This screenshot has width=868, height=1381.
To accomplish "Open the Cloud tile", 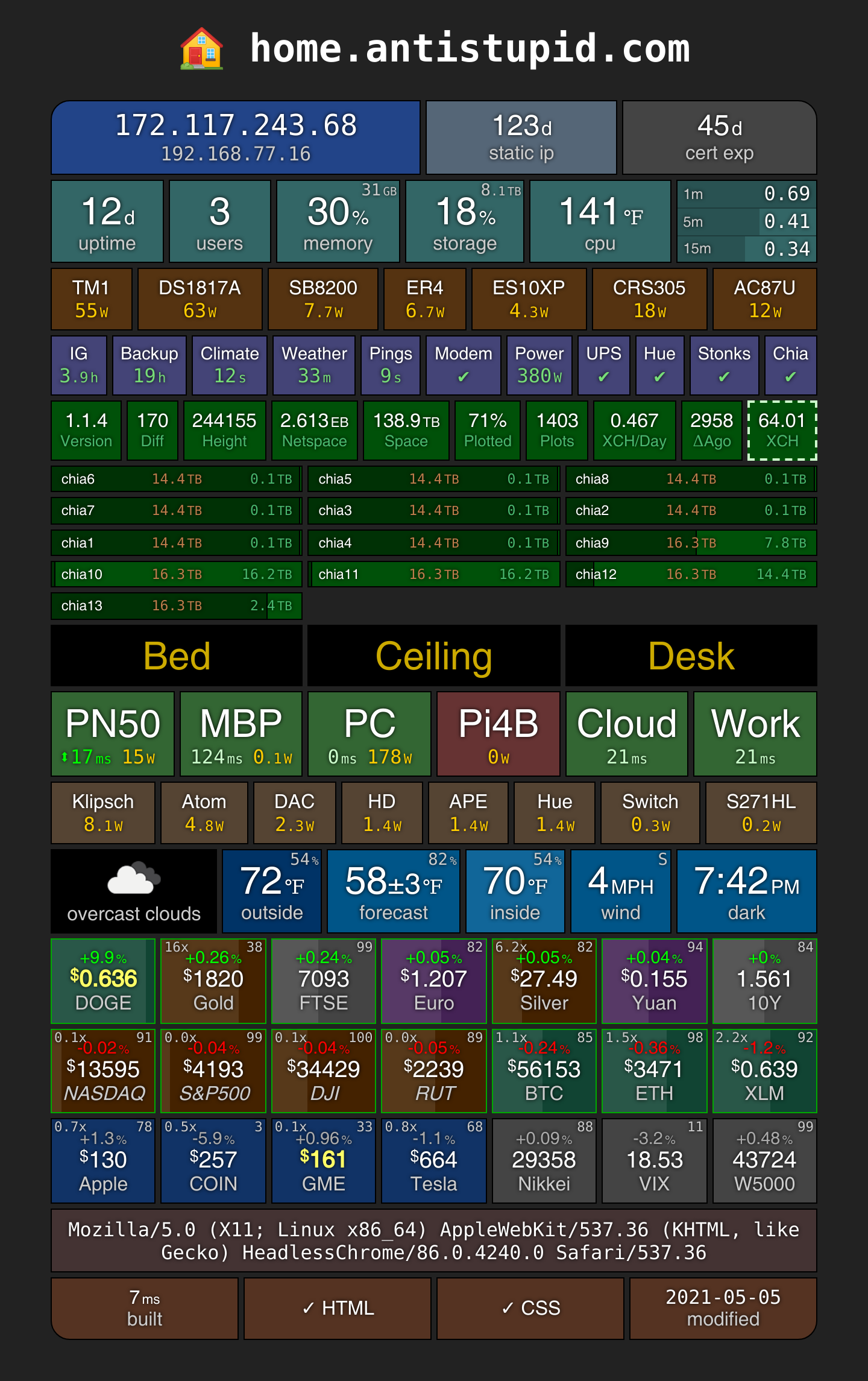I will (x=627, y=734).
